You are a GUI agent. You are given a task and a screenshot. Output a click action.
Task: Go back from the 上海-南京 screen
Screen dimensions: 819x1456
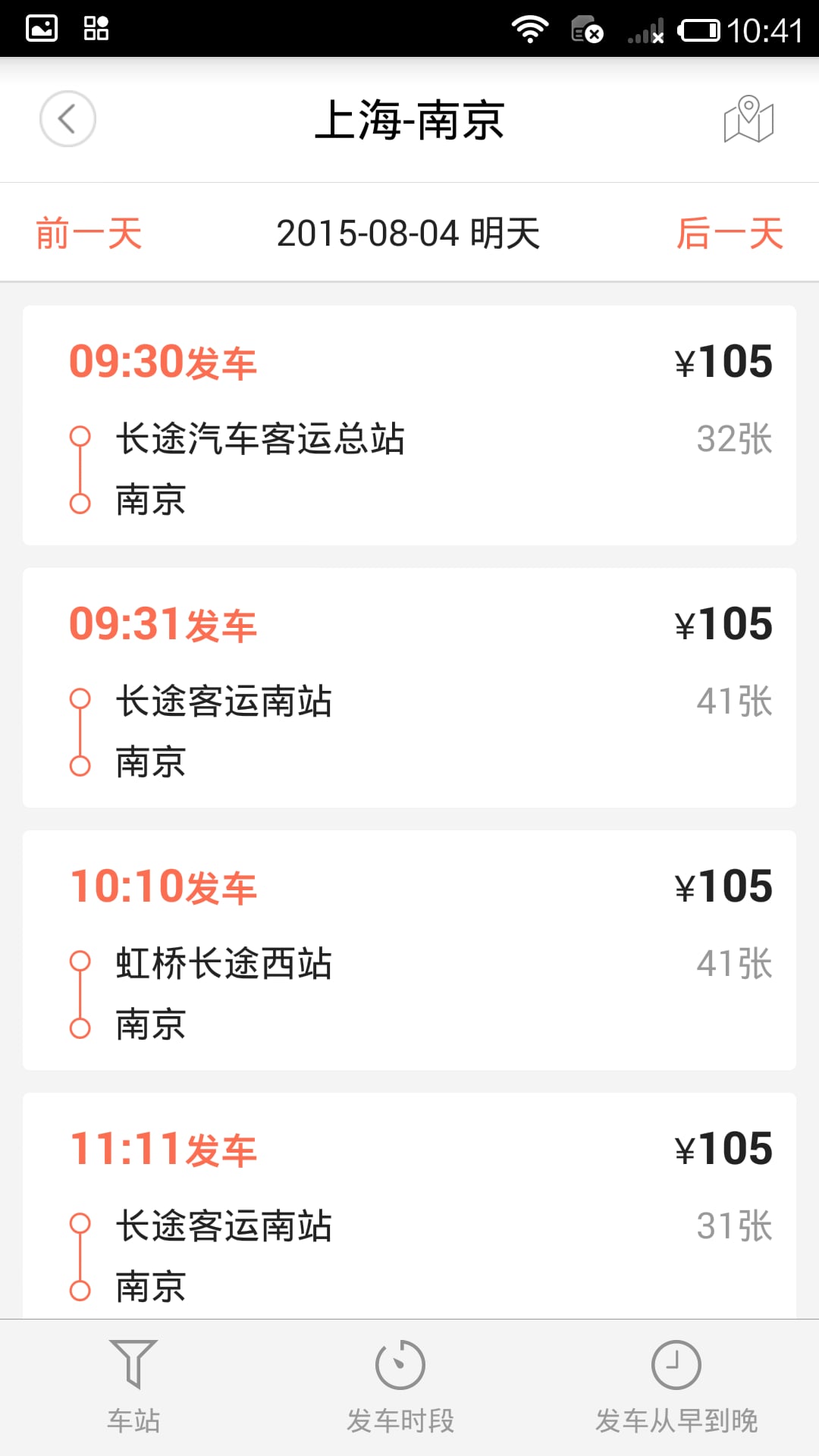pyautogui.click(x=67, y=119)
